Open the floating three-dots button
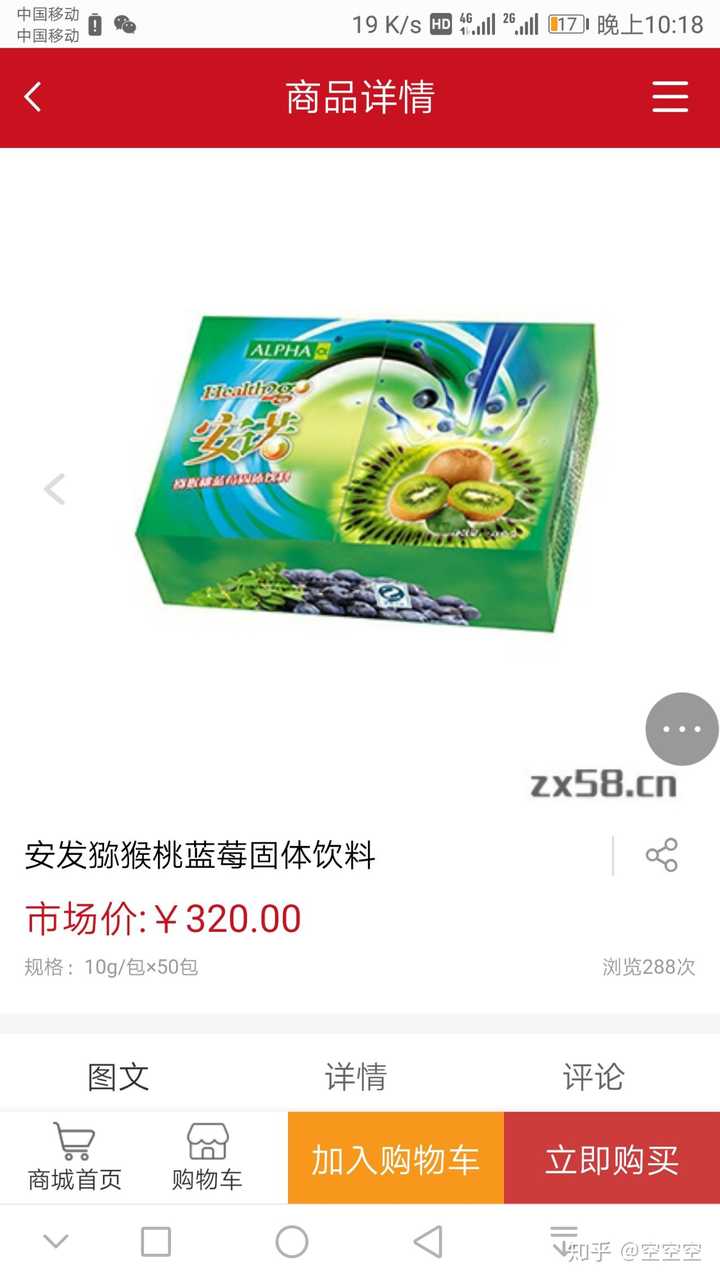Viewport: 720px width, 1280px height. pos(682,729)
